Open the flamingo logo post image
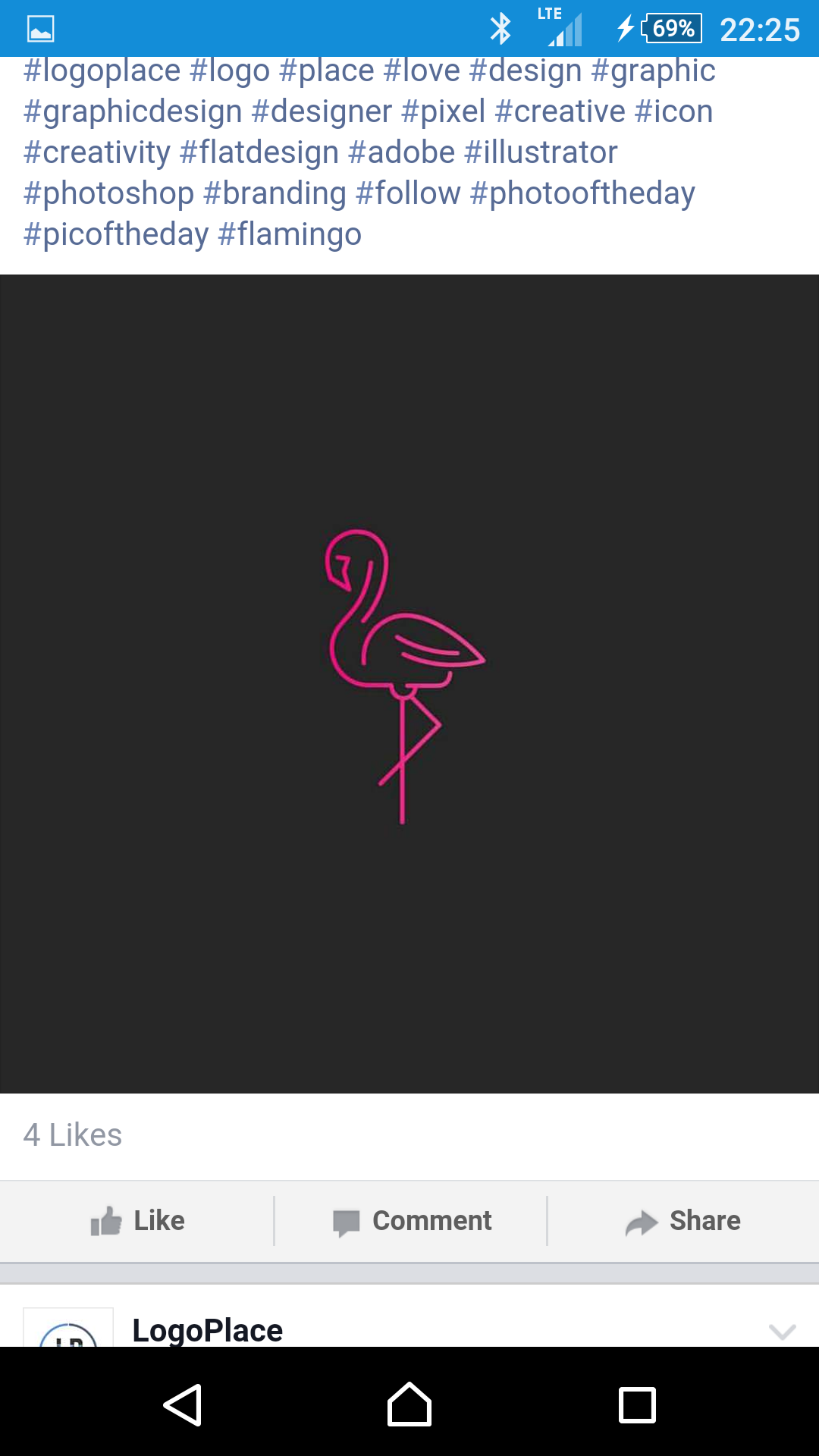Viewport: 819px width, 1456px height. (409, 683)
